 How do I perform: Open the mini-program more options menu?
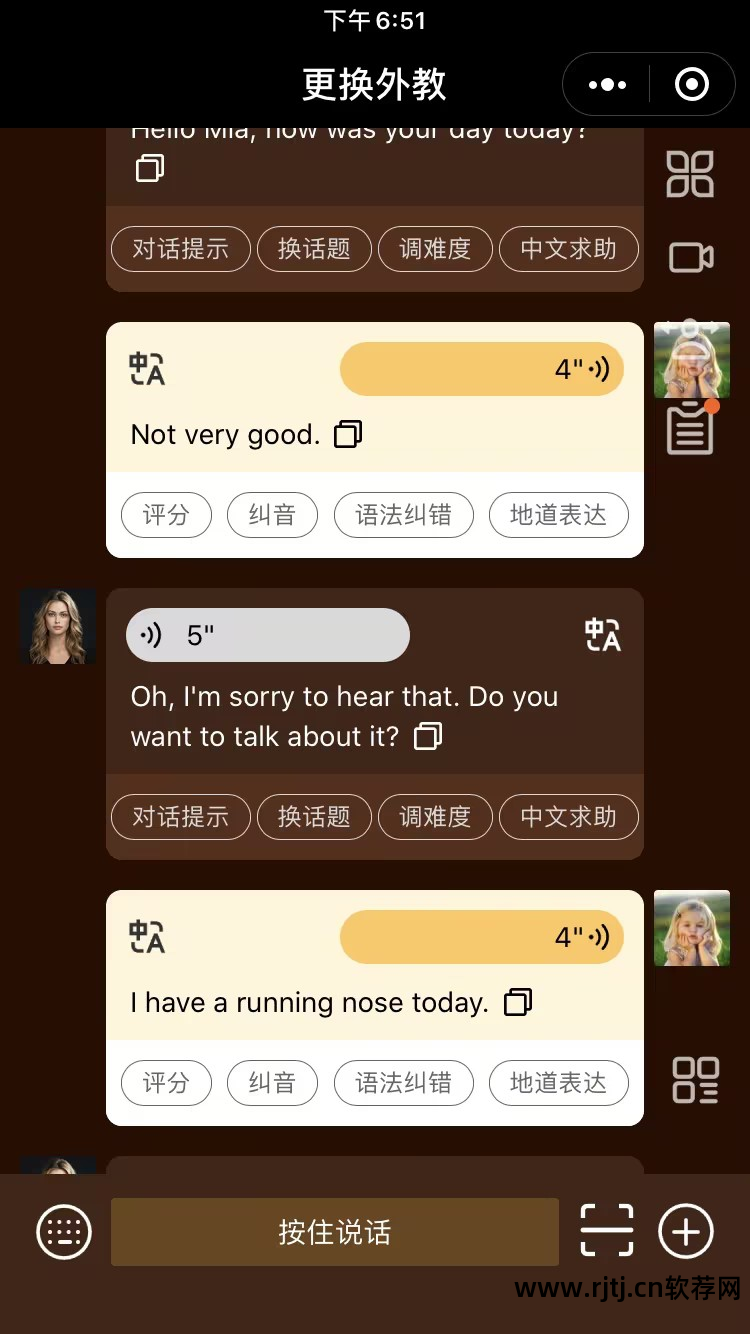[607, 85]
